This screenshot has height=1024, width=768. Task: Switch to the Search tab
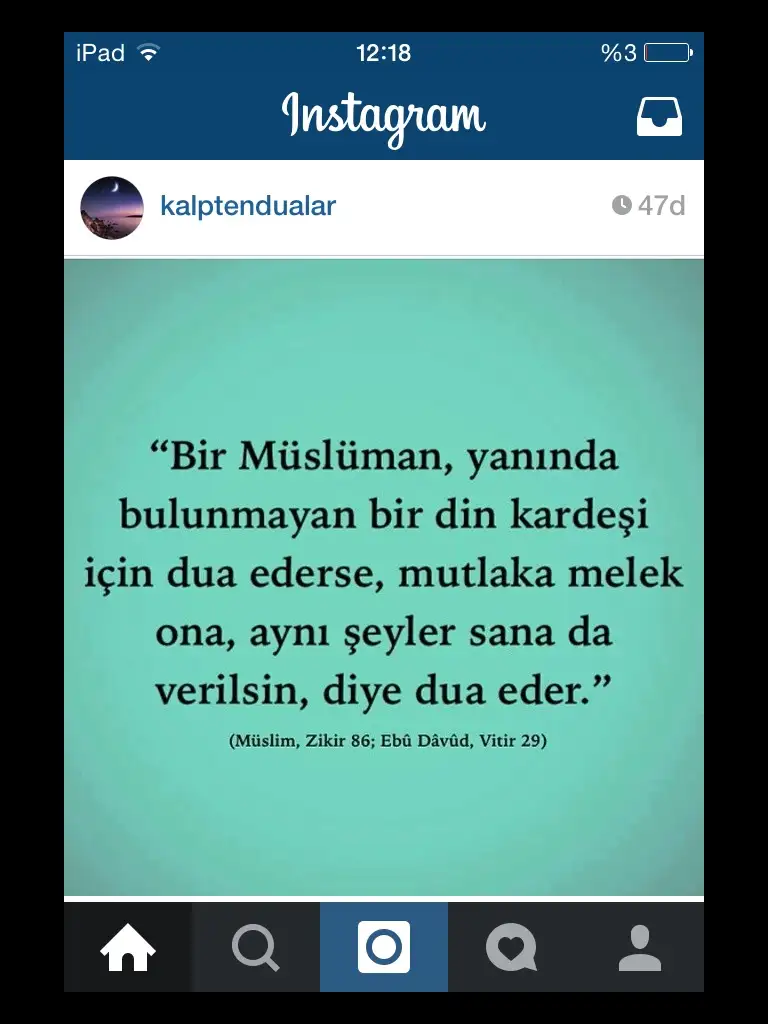coord(256,947)
